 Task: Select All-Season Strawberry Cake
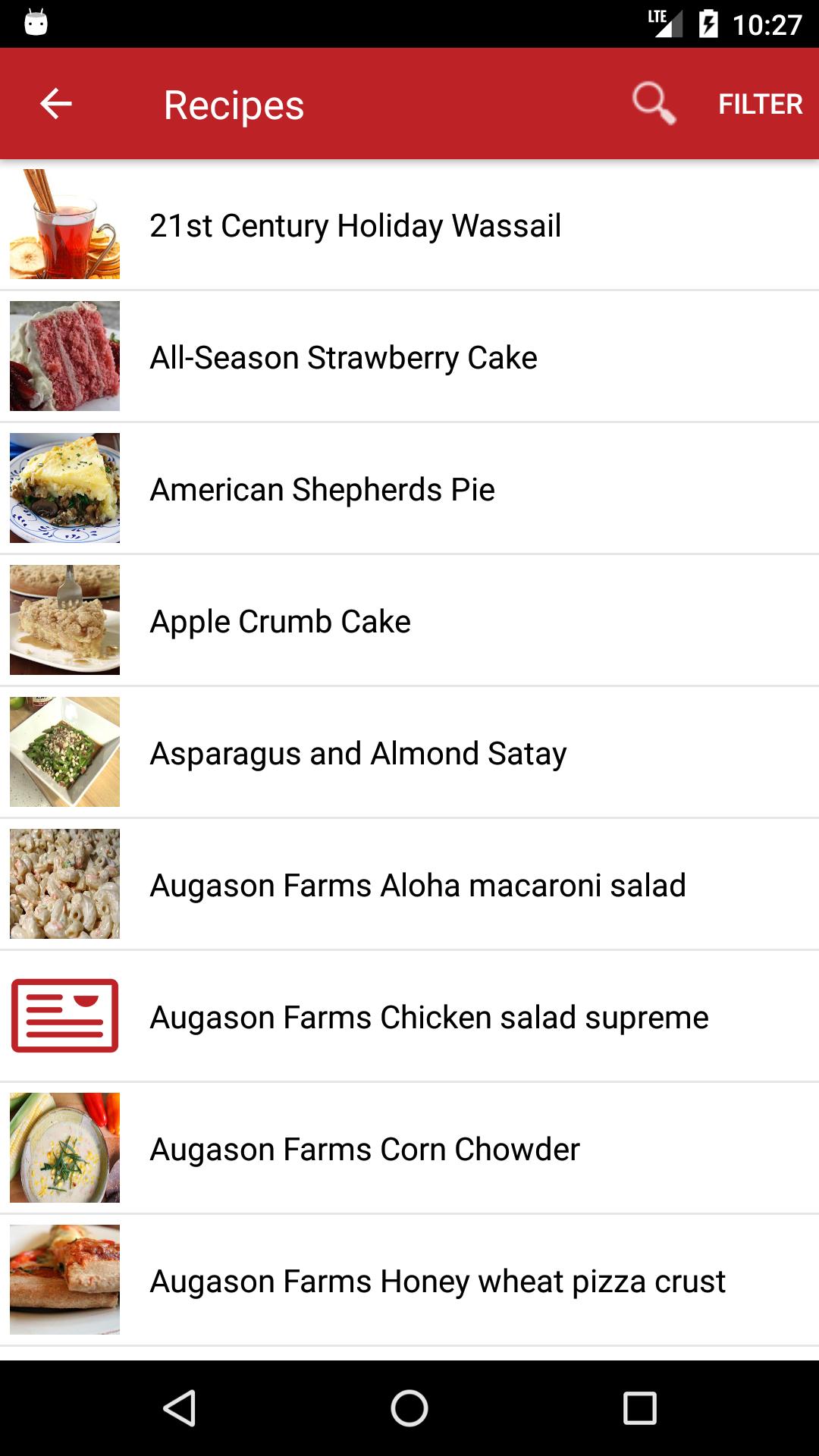pyautogui.click(x=409, y=356)
